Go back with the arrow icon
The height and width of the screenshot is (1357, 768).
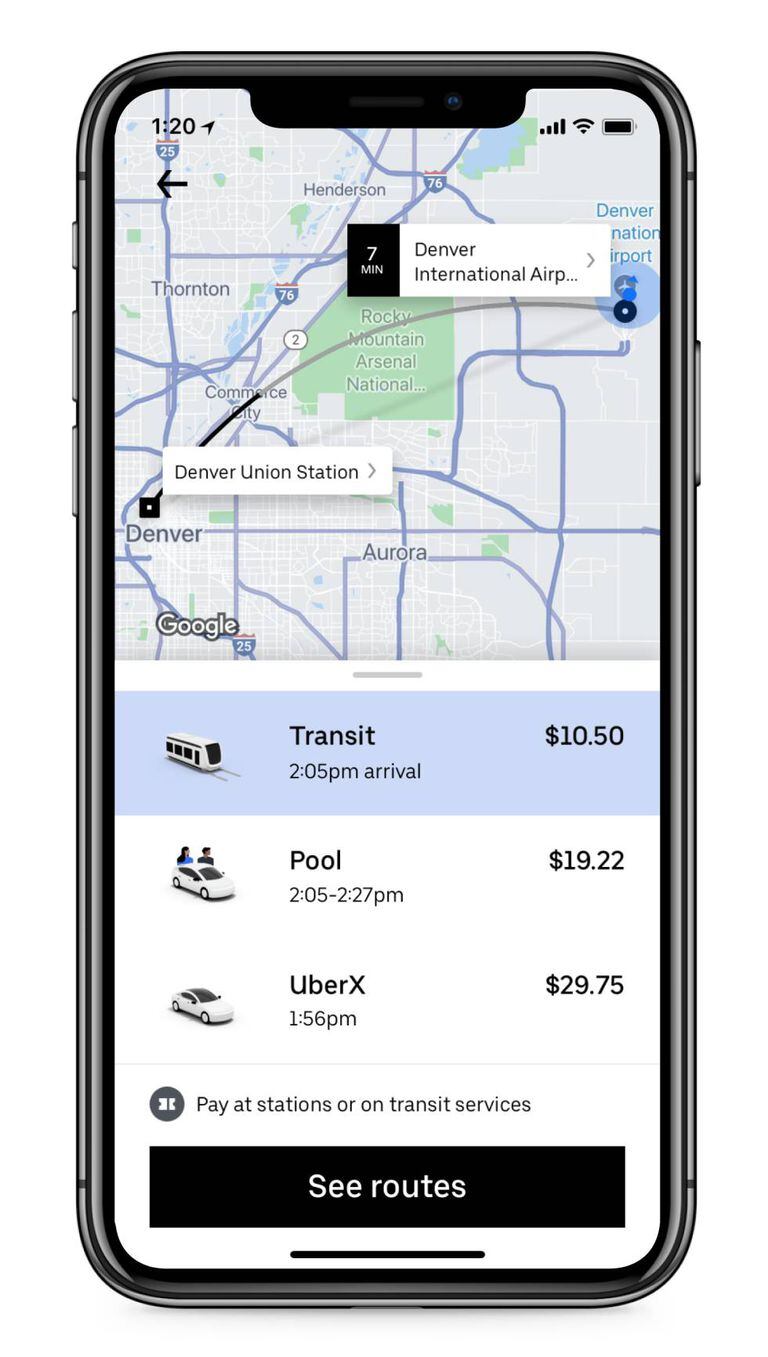pos(172,184)
